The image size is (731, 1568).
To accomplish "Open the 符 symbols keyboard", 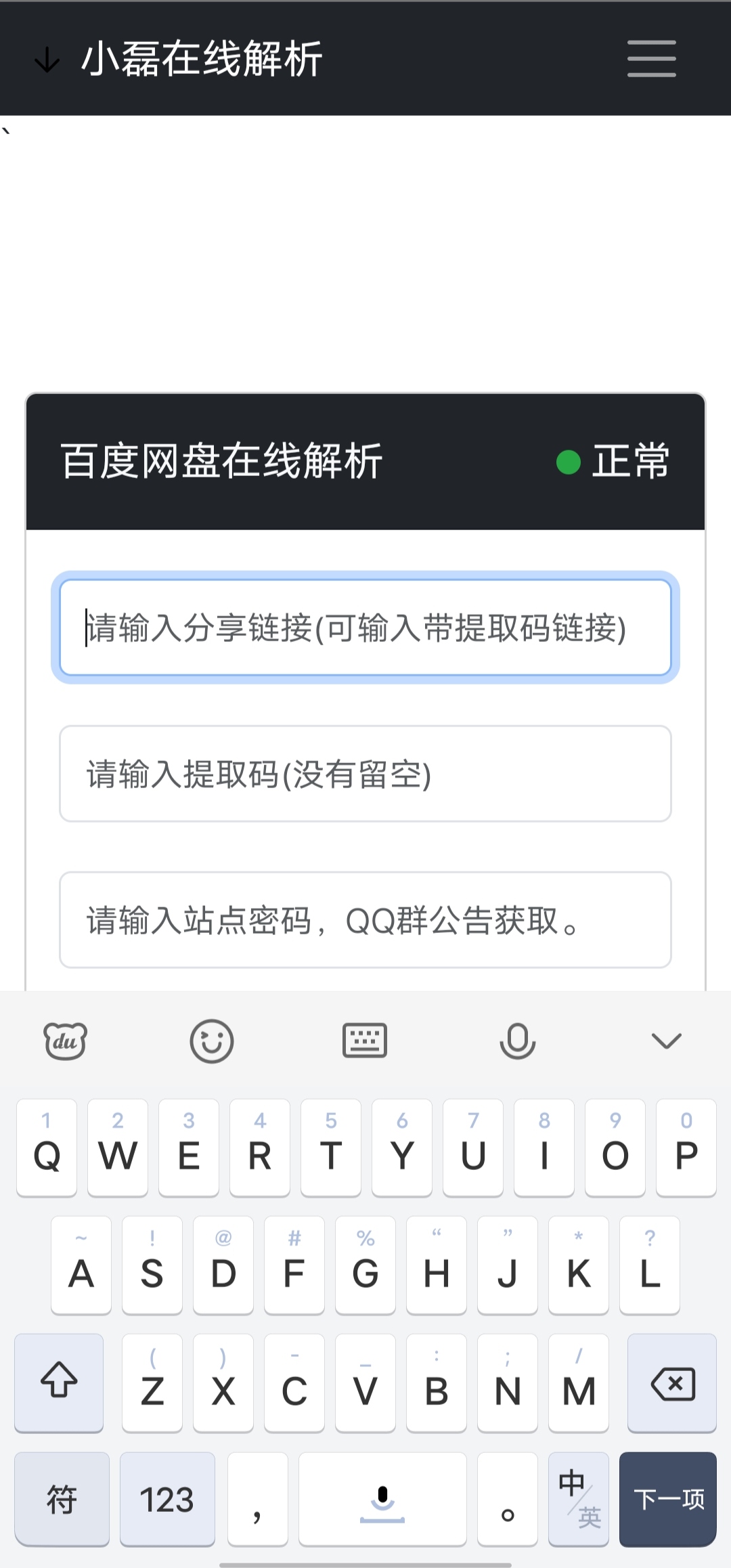I will point(62,1499).
